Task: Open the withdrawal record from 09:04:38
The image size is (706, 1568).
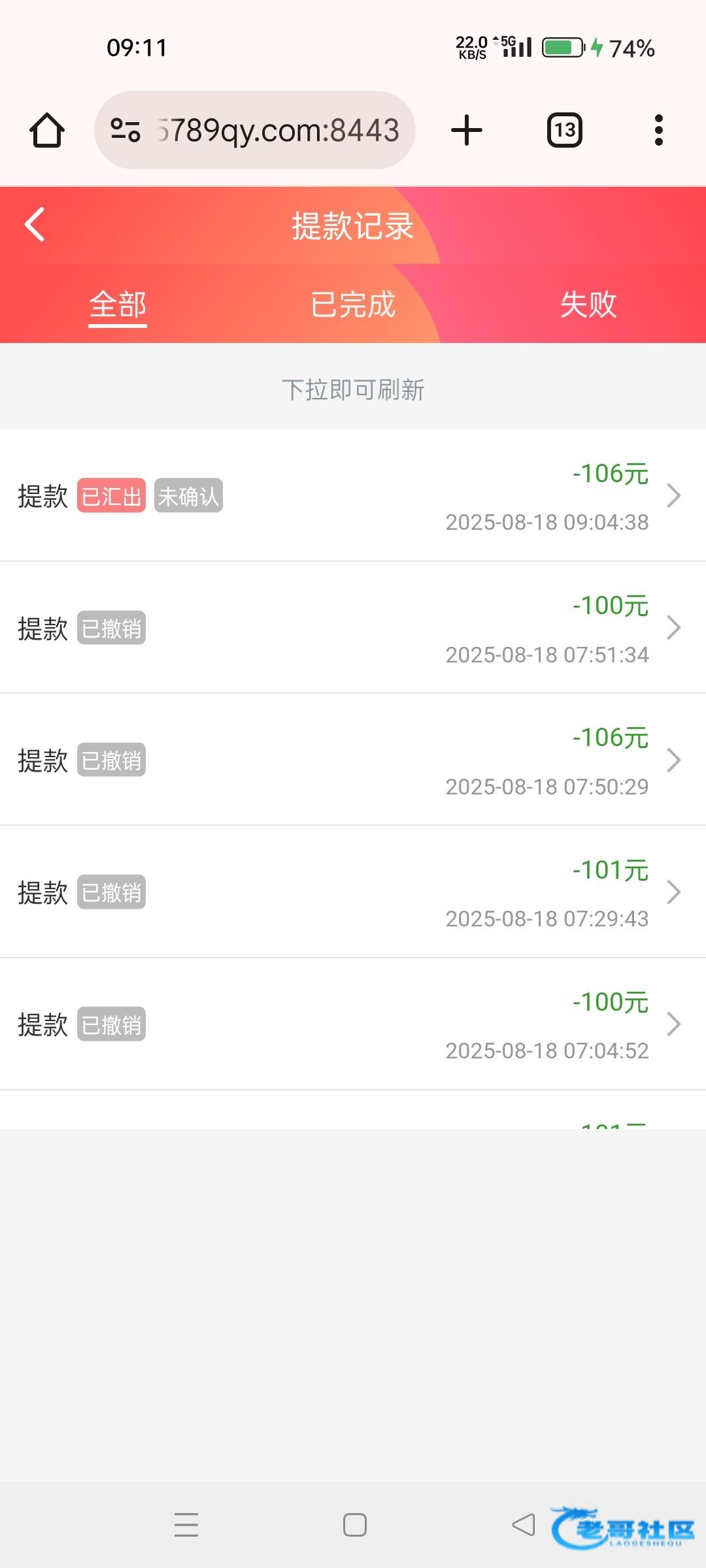Action: click(353, 496)
